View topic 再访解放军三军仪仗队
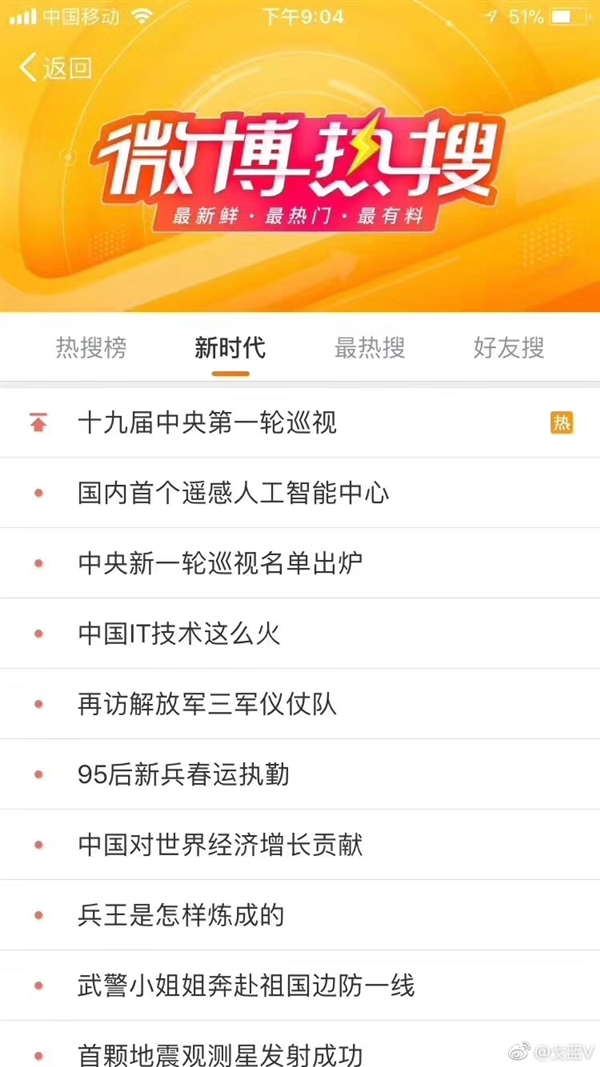 click(207, 704)
